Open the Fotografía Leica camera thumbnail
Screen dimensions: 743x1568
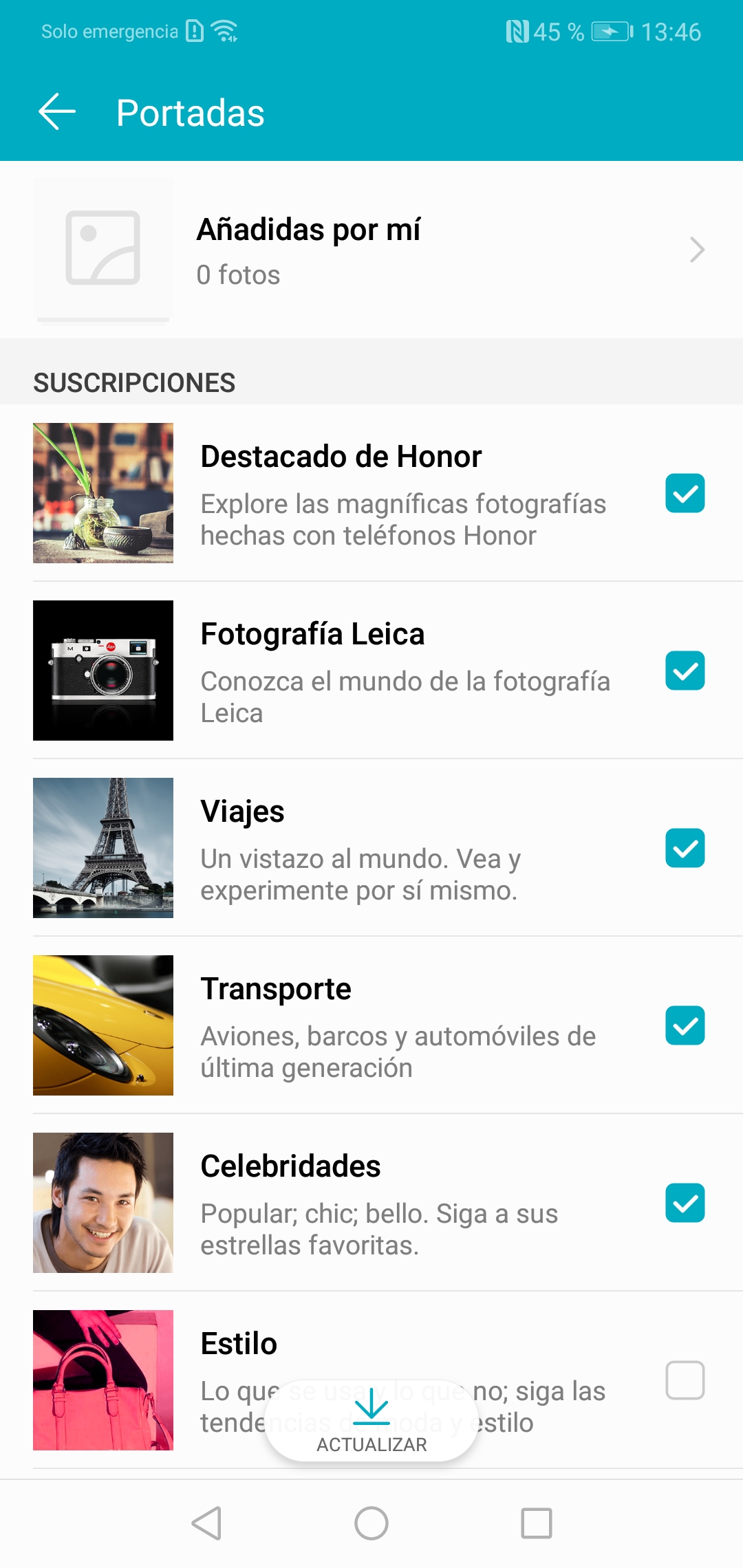point(103,671)
